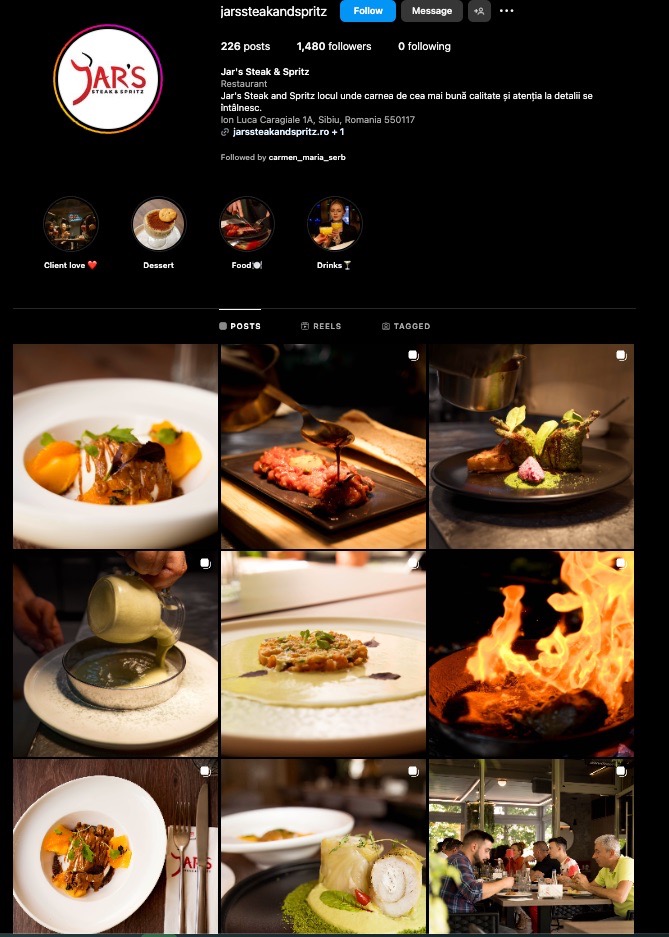Image resolution: width=669 pixels, height=937 pixels.
Task: Open the Client love story highlight
Action: (71, 224)
